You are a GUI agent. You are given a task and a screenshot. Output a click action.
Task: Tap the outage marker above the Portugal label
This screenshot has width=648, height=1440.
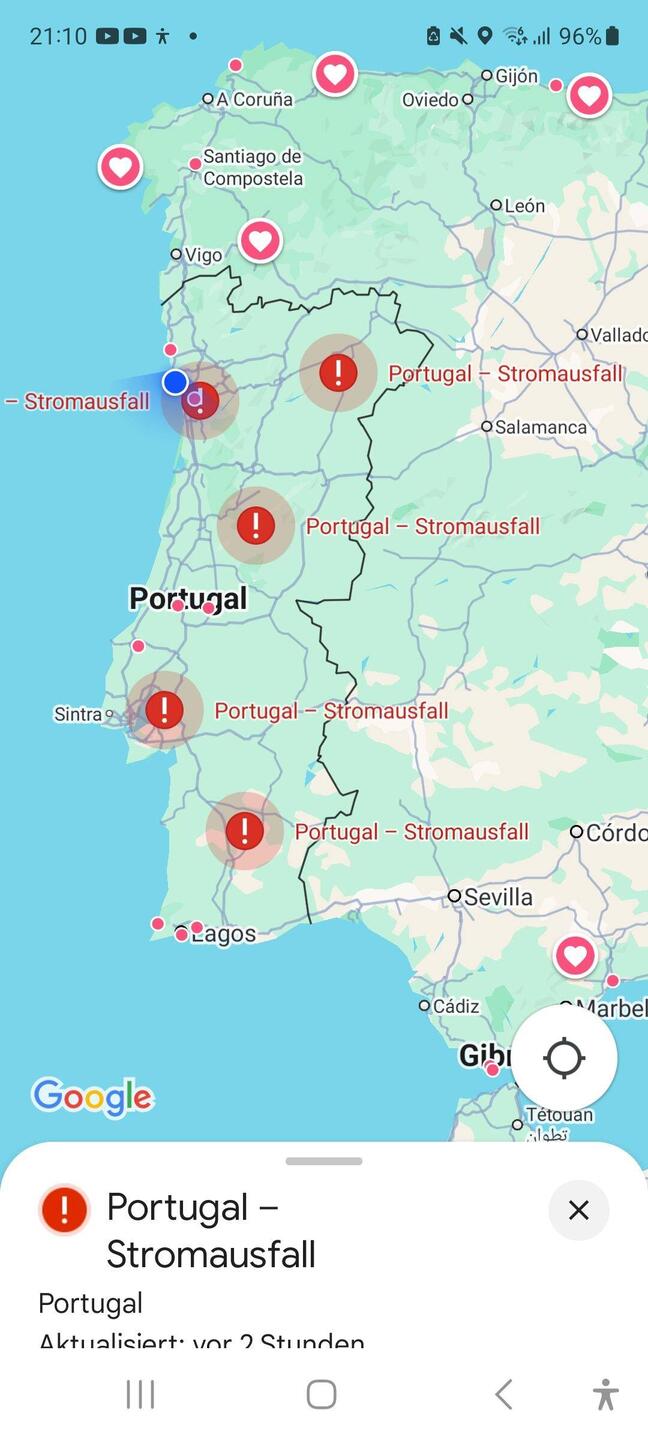click(256, 525)
